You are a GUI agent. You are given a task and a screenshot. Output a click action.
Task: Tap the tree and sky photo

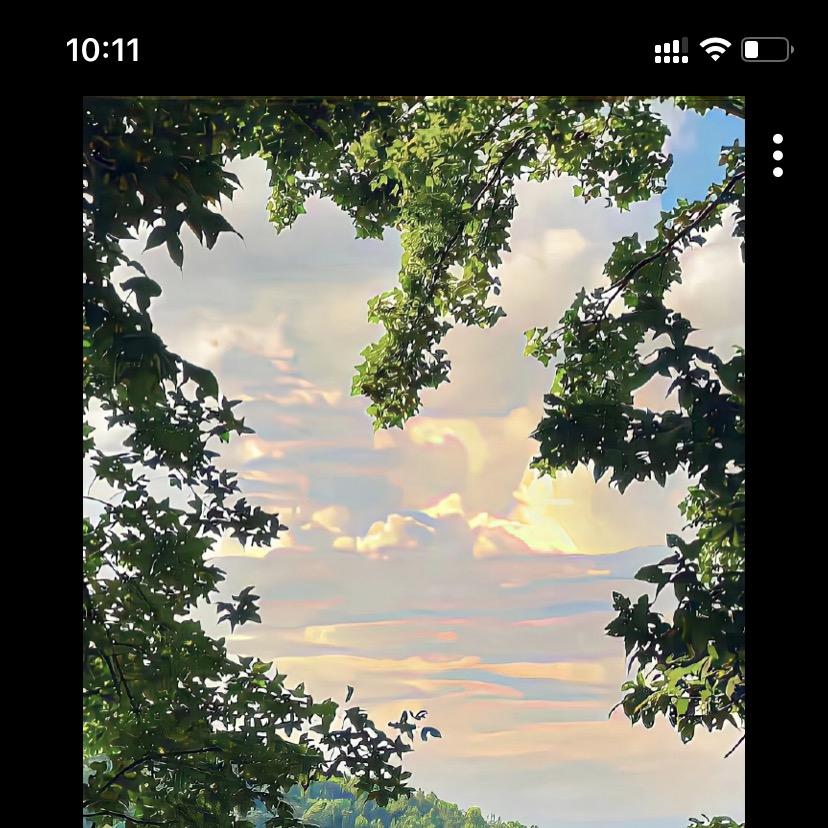(x=413, y=460)
